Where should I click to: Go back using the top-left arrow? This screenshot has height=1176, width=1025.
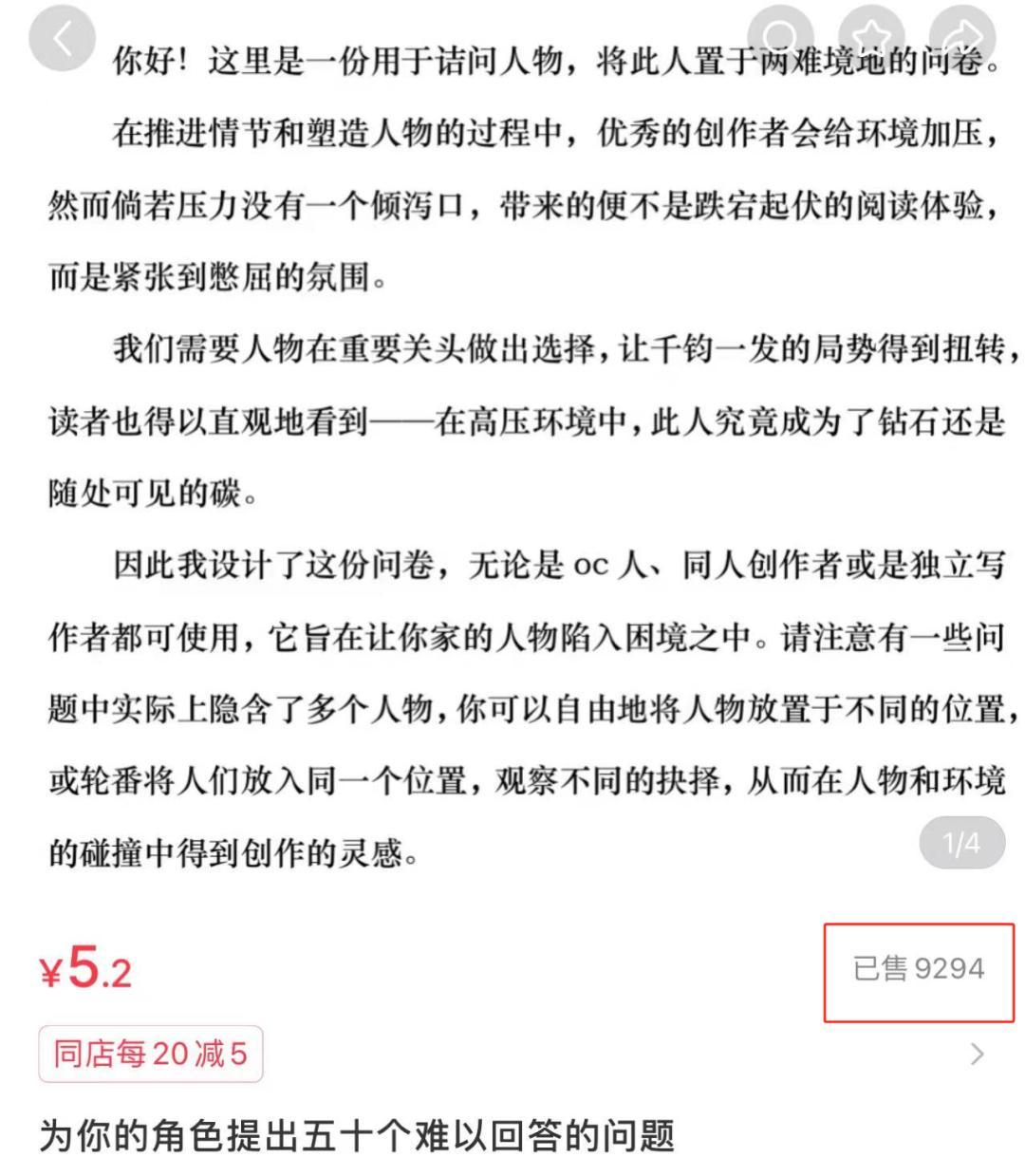pyautogui.click(x=63, y=39)
